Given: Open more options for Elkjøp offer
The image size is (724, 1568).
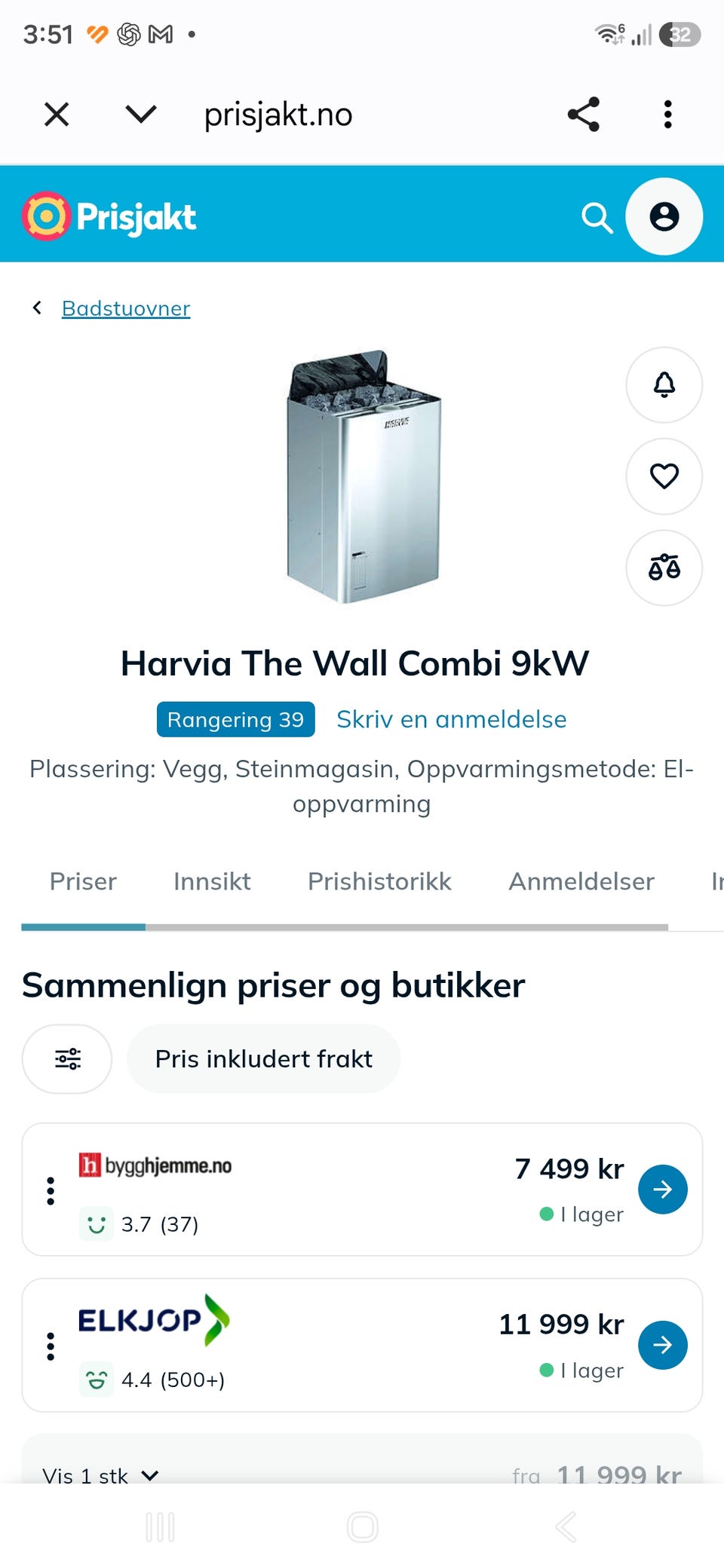Looking at the screenshot, I should pyautogui.click(x=51, y=1346).
